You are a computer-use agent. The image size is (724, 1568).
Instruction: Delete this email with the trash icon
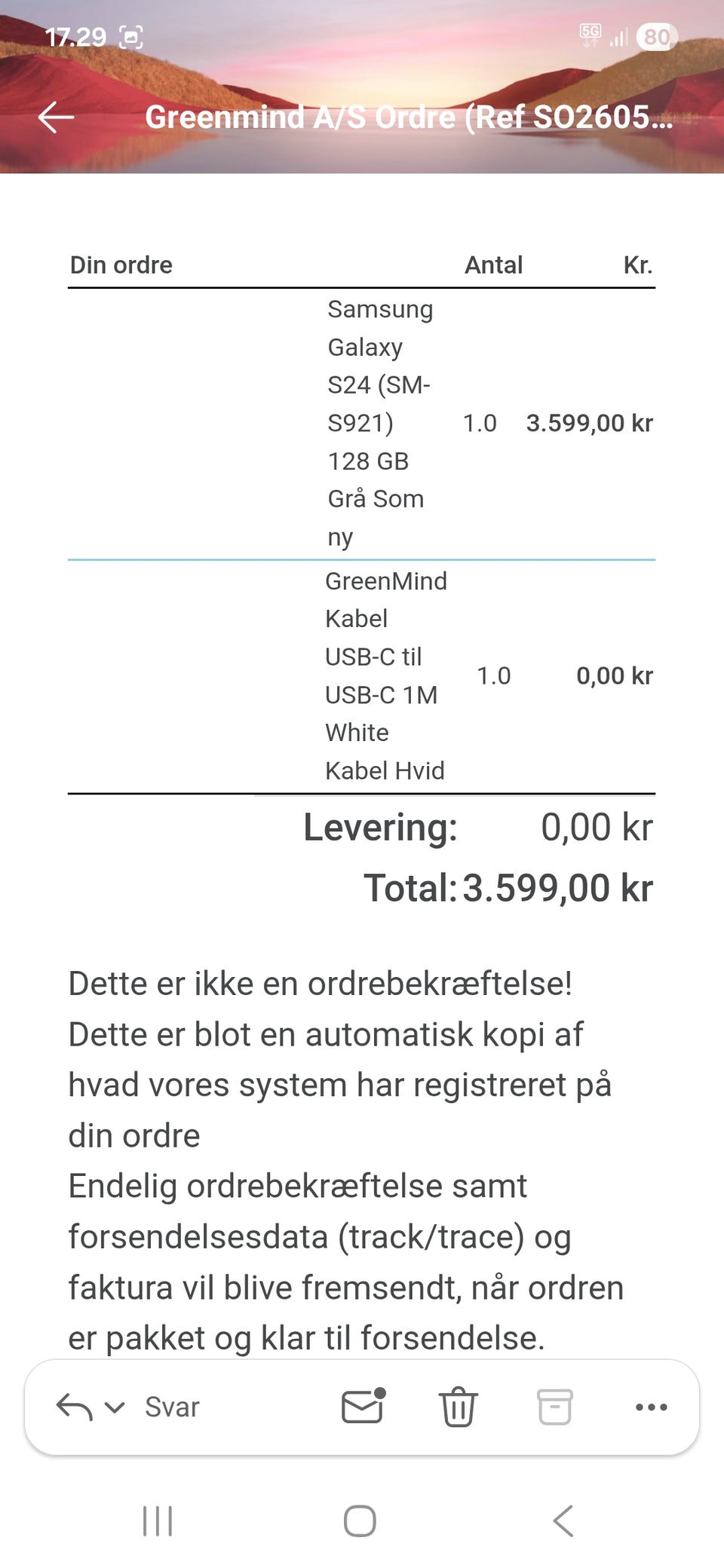(x=458, y=1407)
